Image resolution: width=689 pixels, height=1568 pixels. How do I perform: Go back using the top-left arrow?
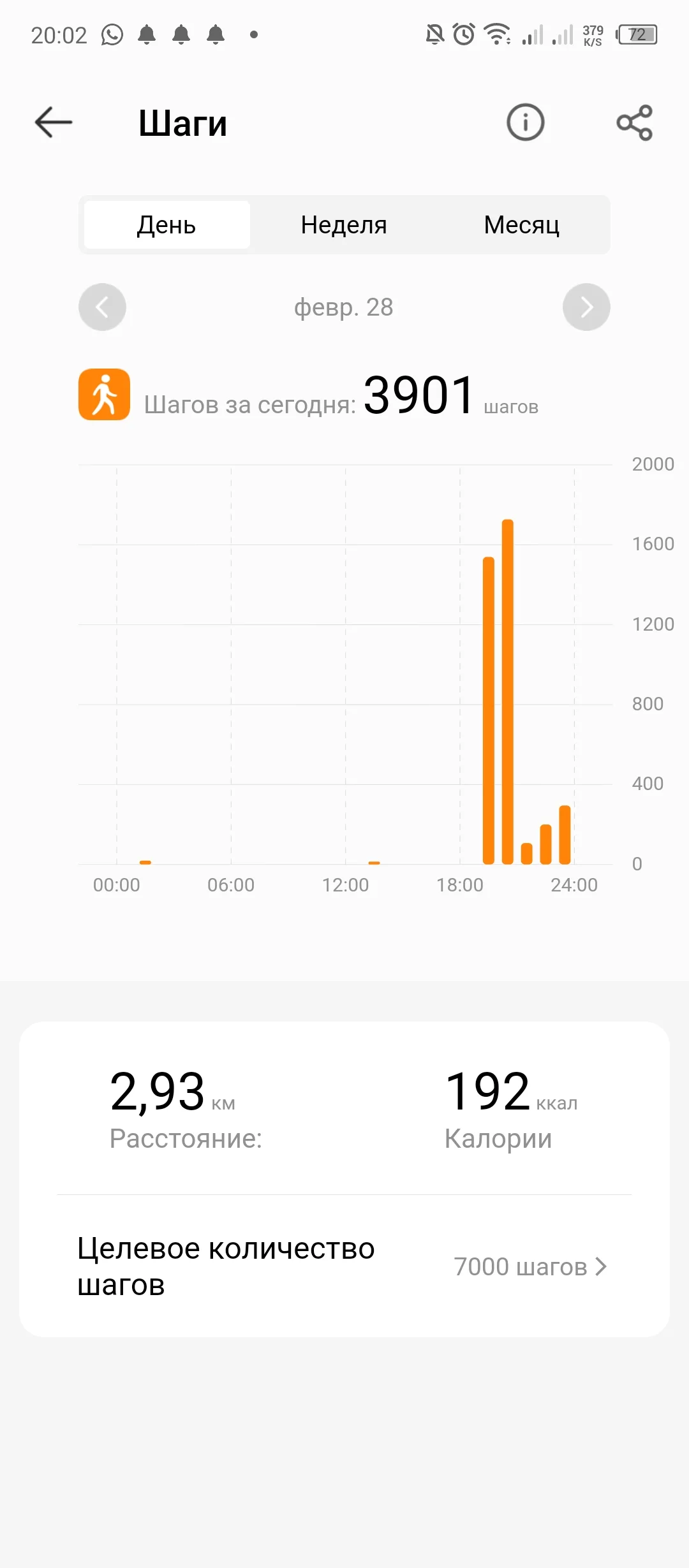point(54,122)
